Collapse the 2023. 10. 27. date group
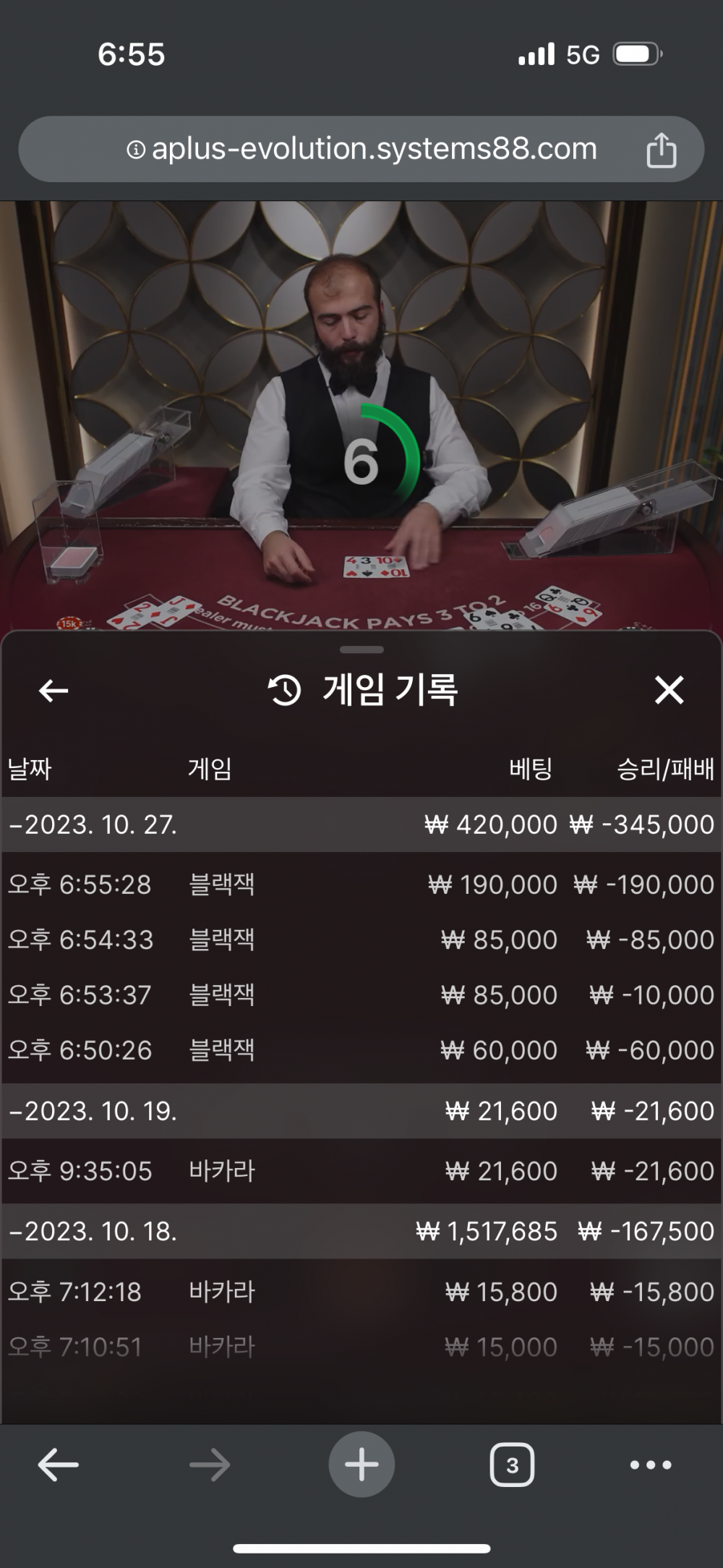This screenshot has height=1568, width=723. (x=94, y=825)
